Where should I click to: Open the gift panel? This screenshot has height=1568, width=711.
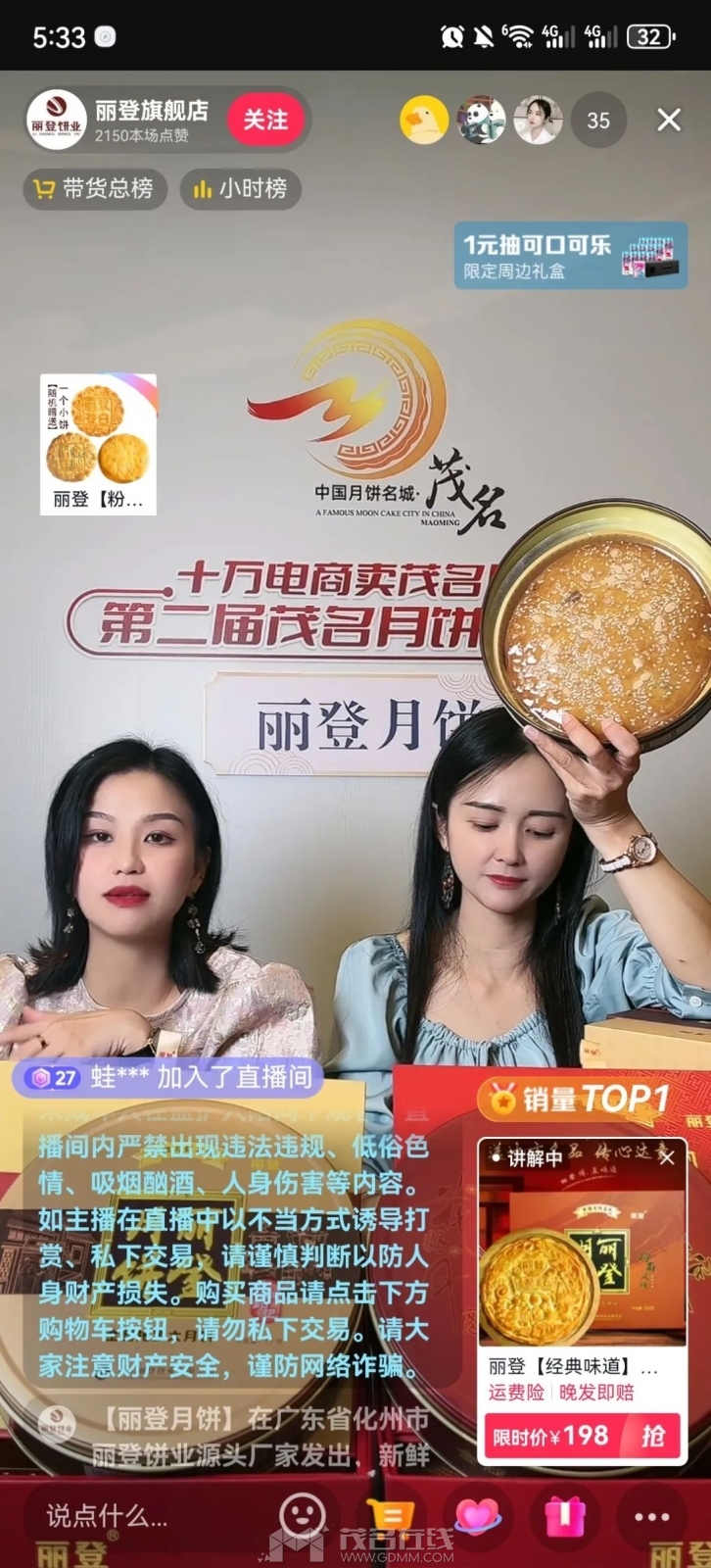[565, 1516]
